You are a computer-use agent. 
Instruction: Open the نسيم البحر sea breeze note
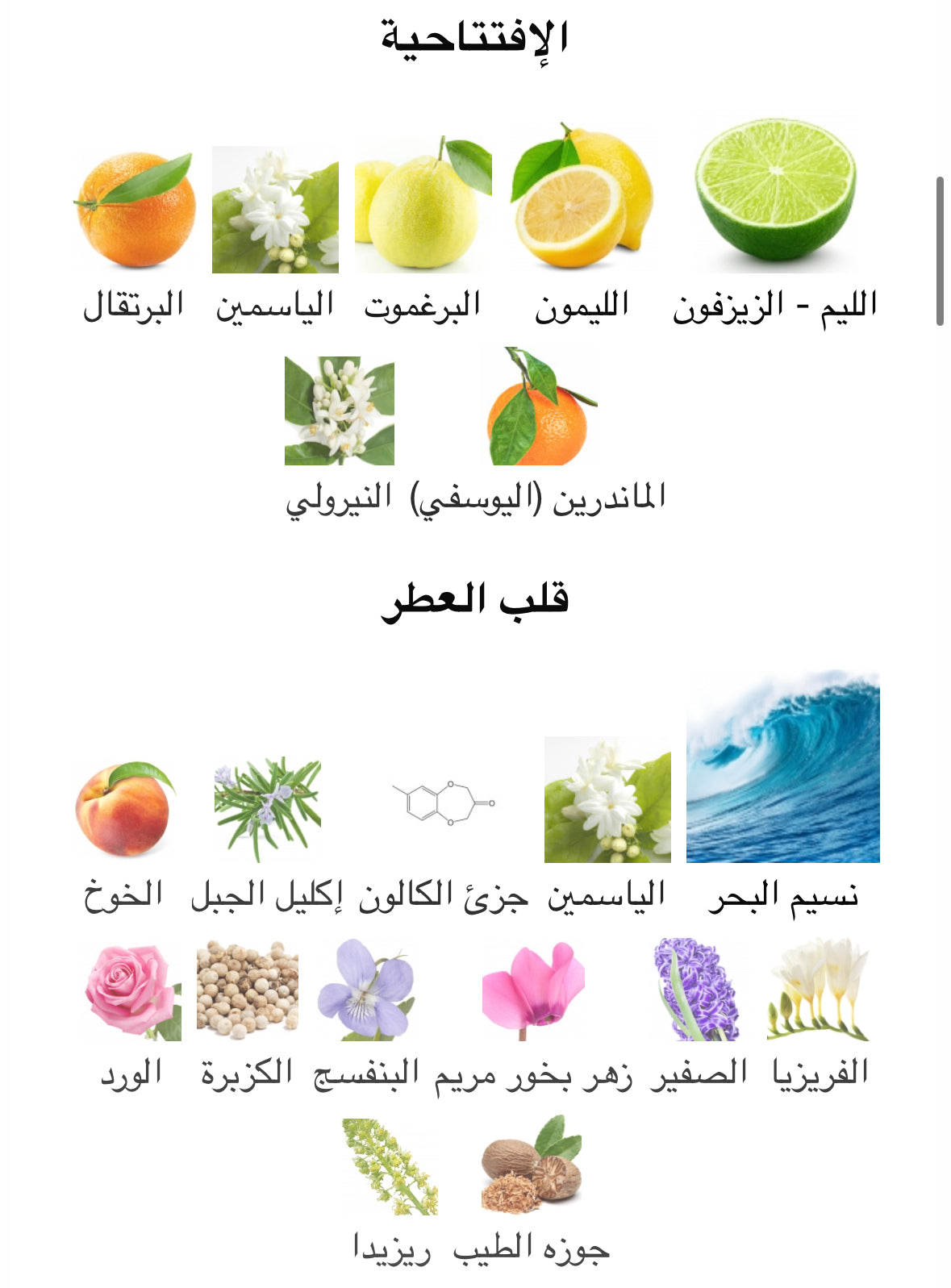tap(782, 767)
